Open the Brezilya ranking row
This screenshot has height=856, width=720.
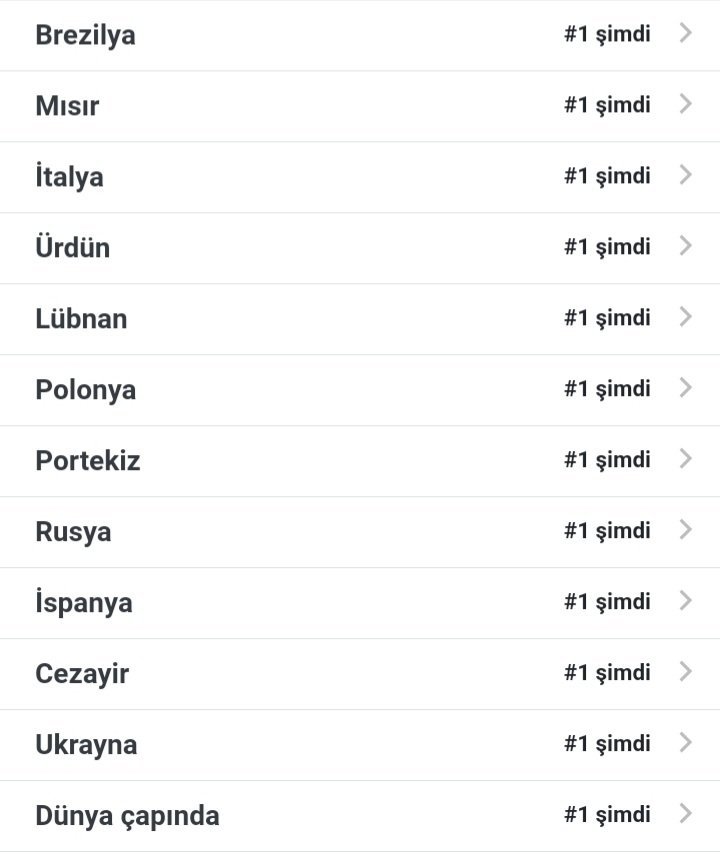pyautogui.click(x=360, y=35)
